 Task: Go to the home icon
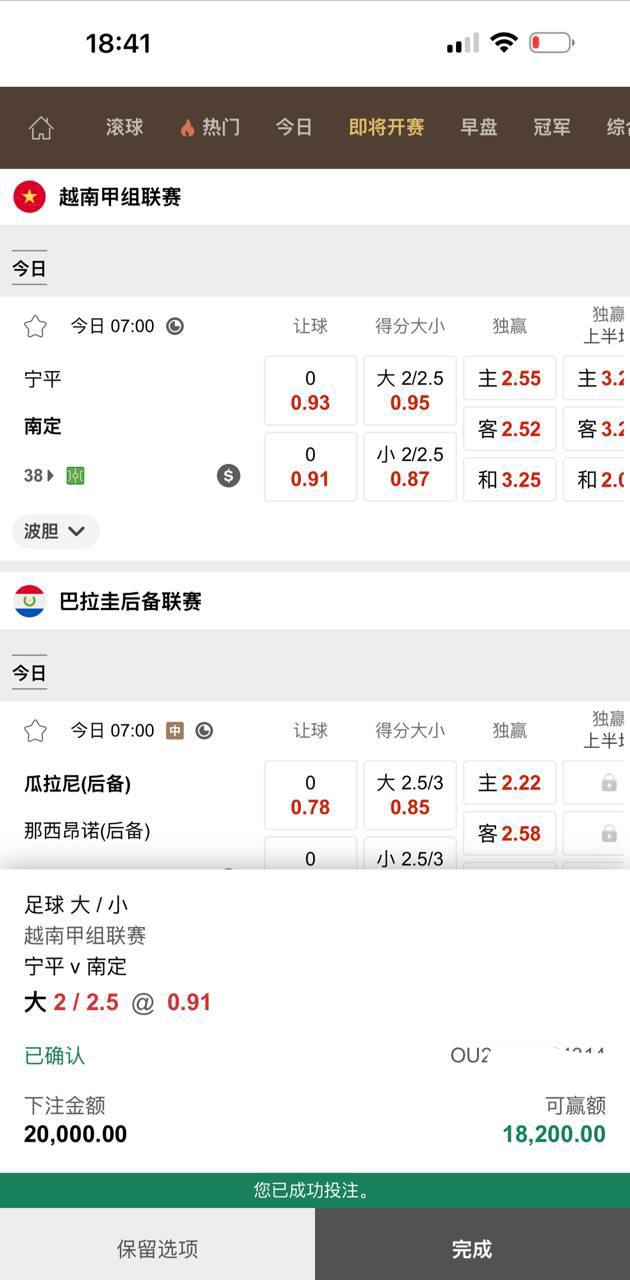pos(41,128)
